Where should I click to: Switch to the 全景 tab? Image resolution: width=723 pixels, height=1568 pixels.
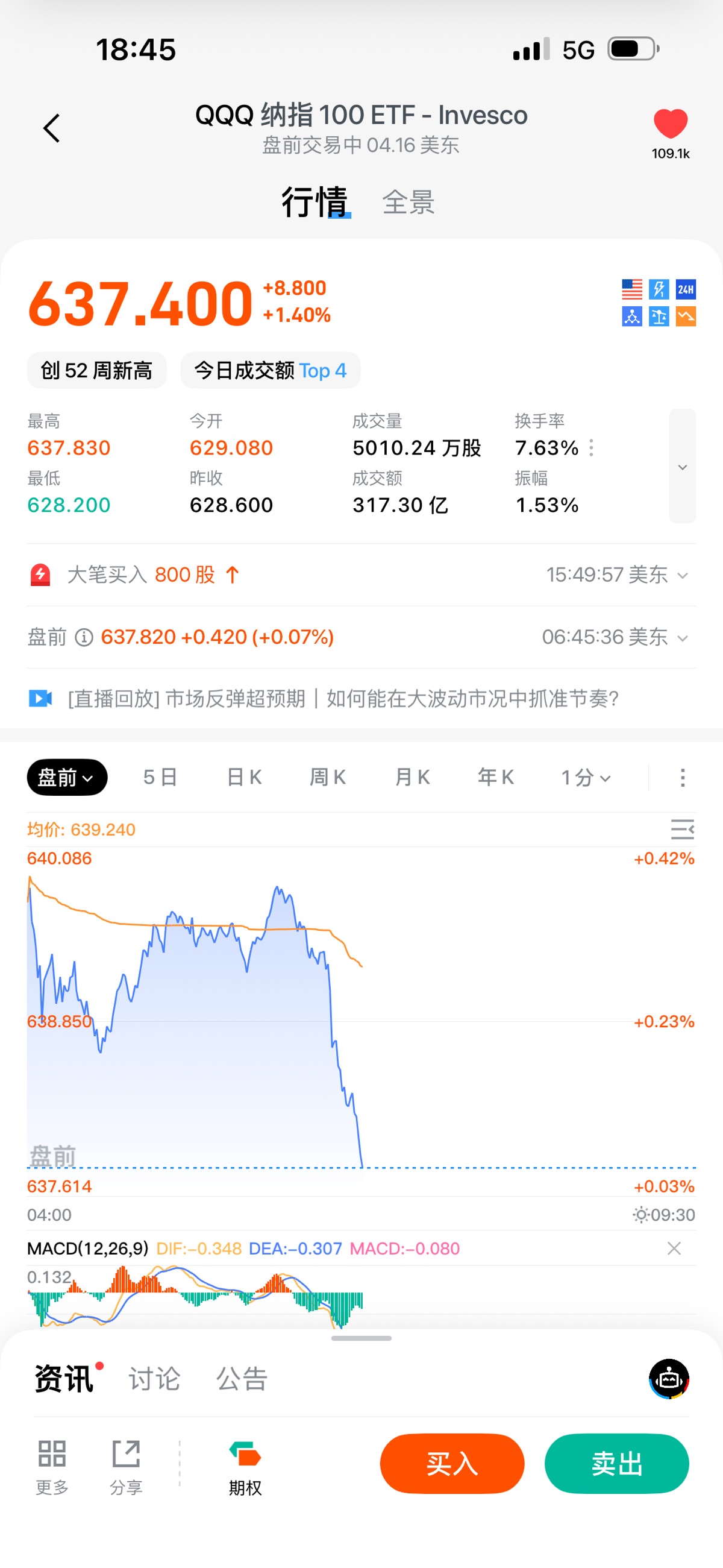[408, 202]
